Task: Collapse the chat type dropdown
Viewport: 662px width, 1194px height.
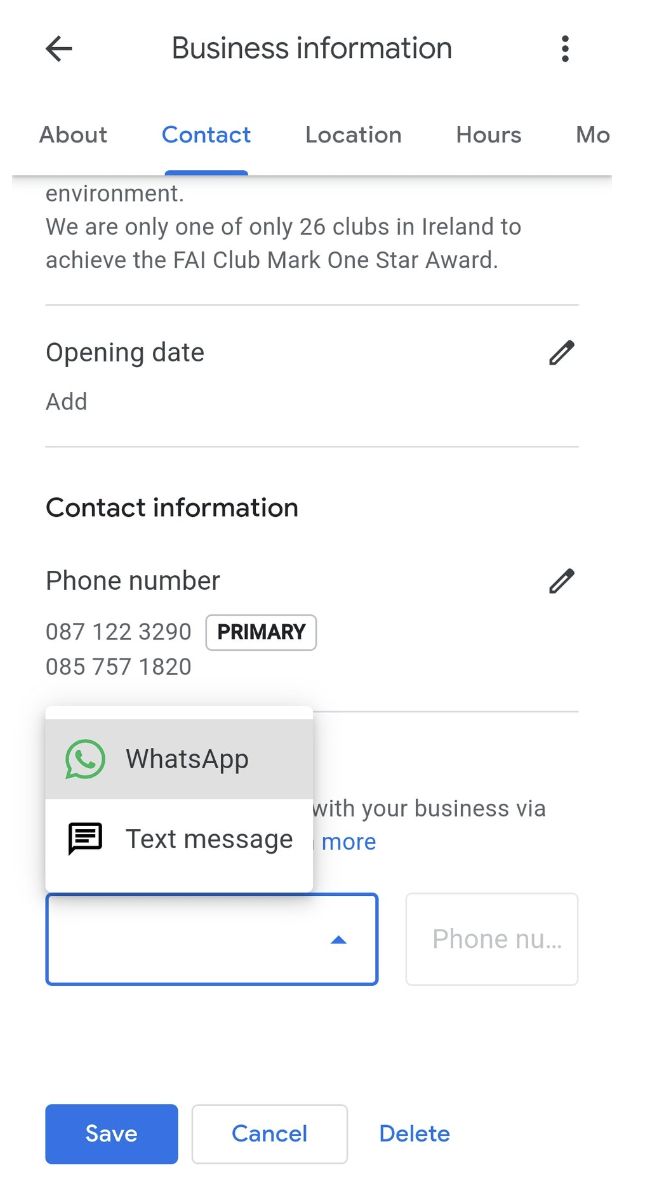Action: point(338,940)
